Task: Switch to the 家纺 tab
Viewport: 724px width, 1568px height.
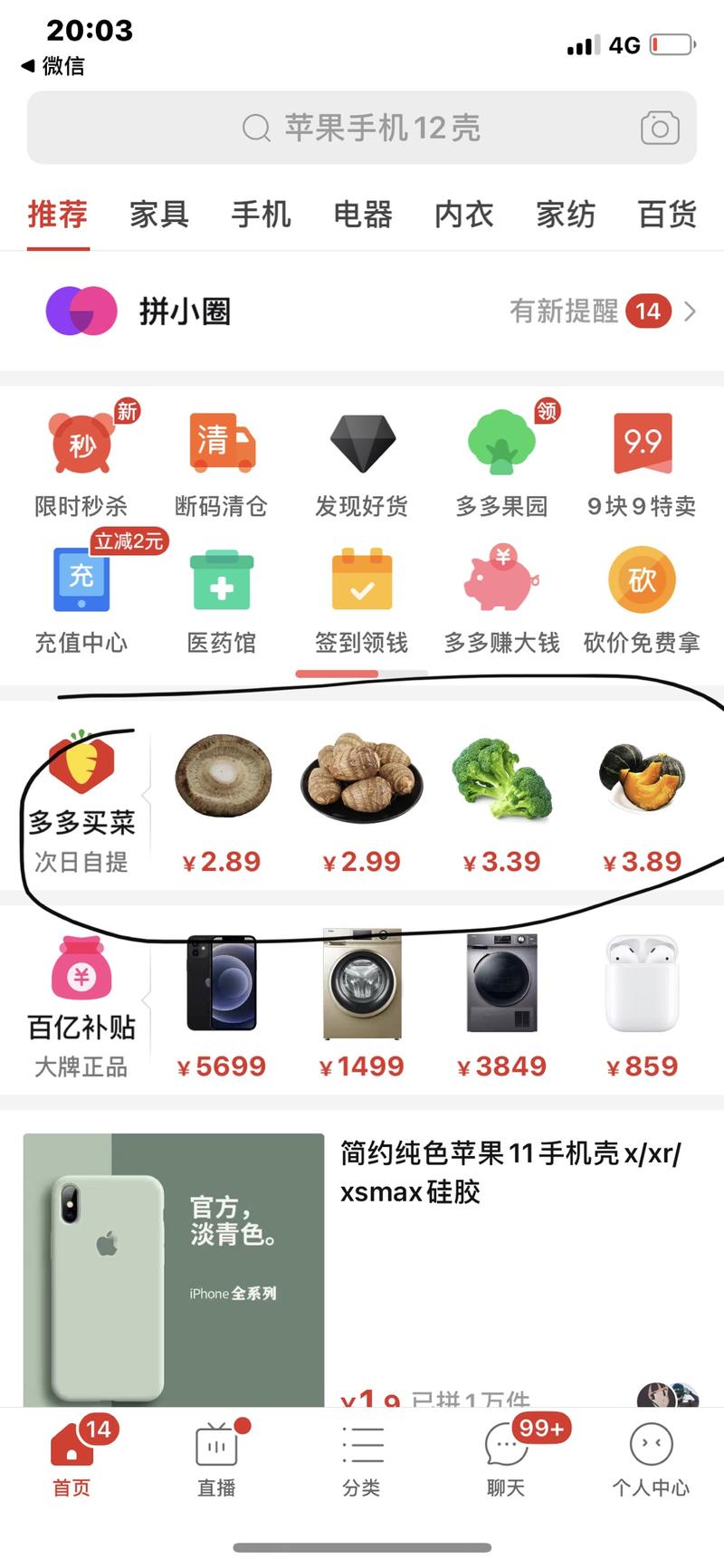Action: [x=565, y=215]
